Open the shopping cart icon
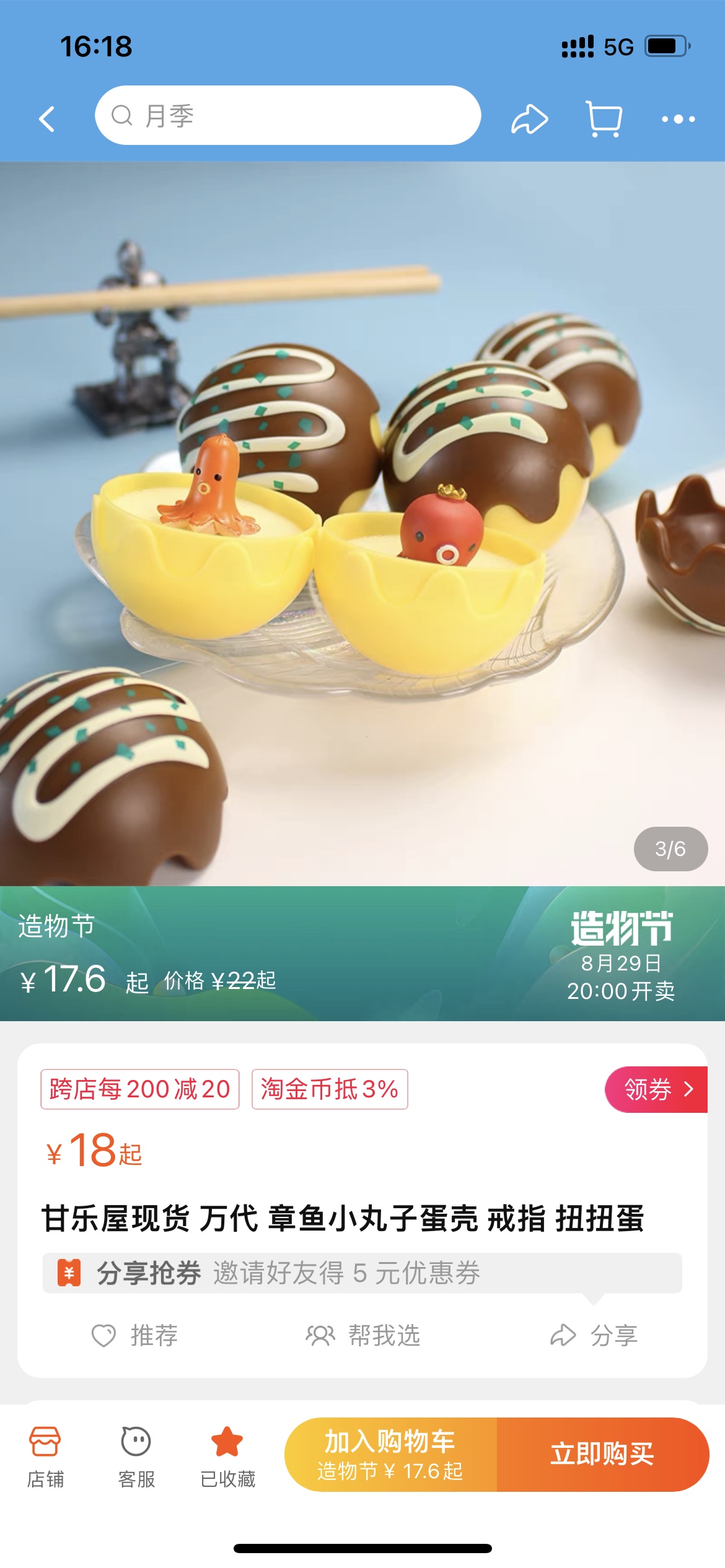725x1568 pixels. 604,118
